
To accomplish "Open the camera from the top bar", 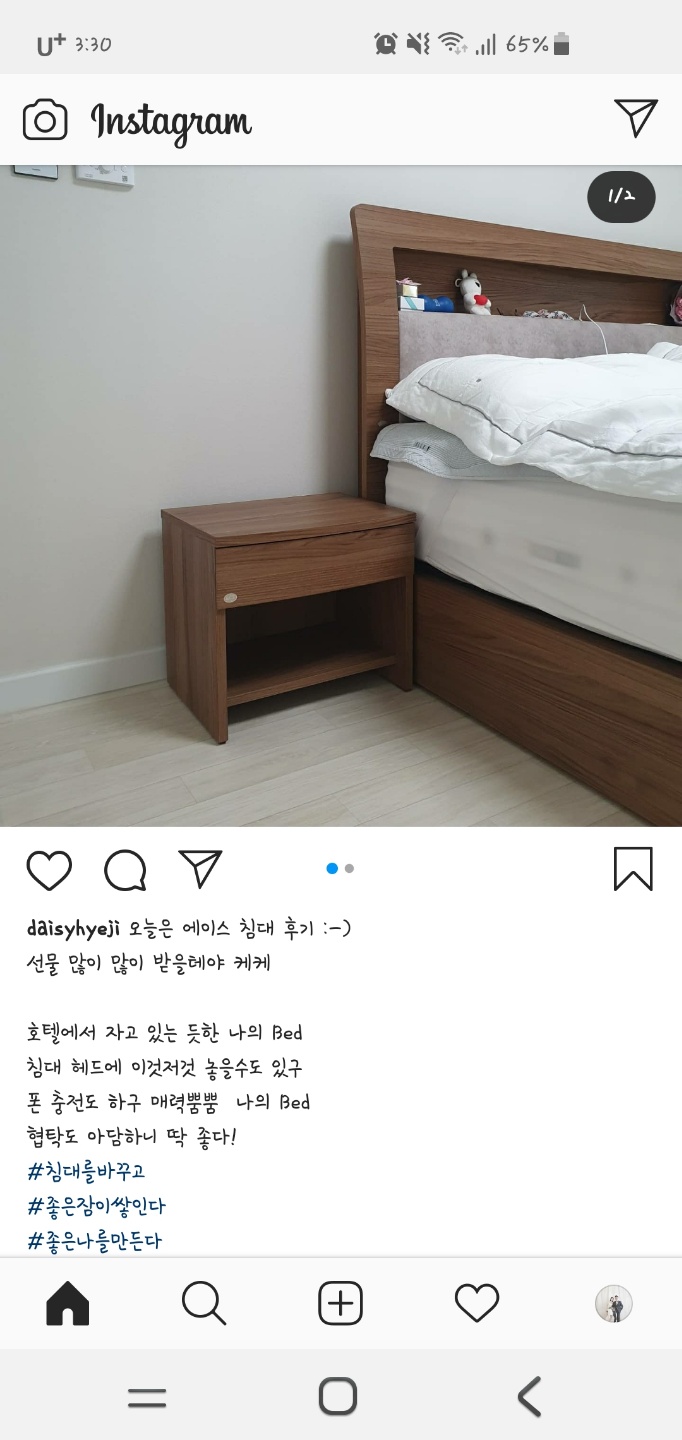I will [45, 121].
